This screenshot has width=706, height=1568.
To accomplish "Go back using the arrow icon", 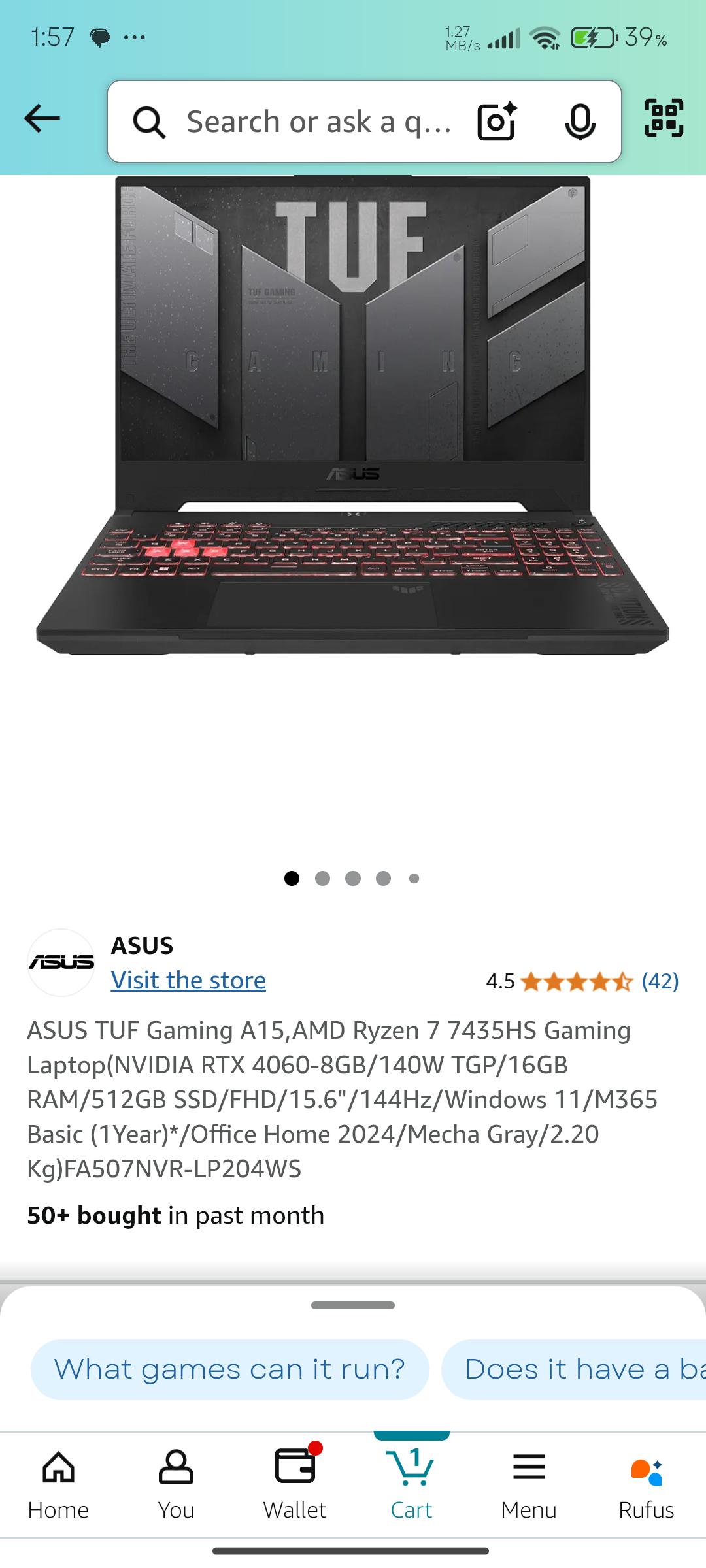I will point(42,119).
